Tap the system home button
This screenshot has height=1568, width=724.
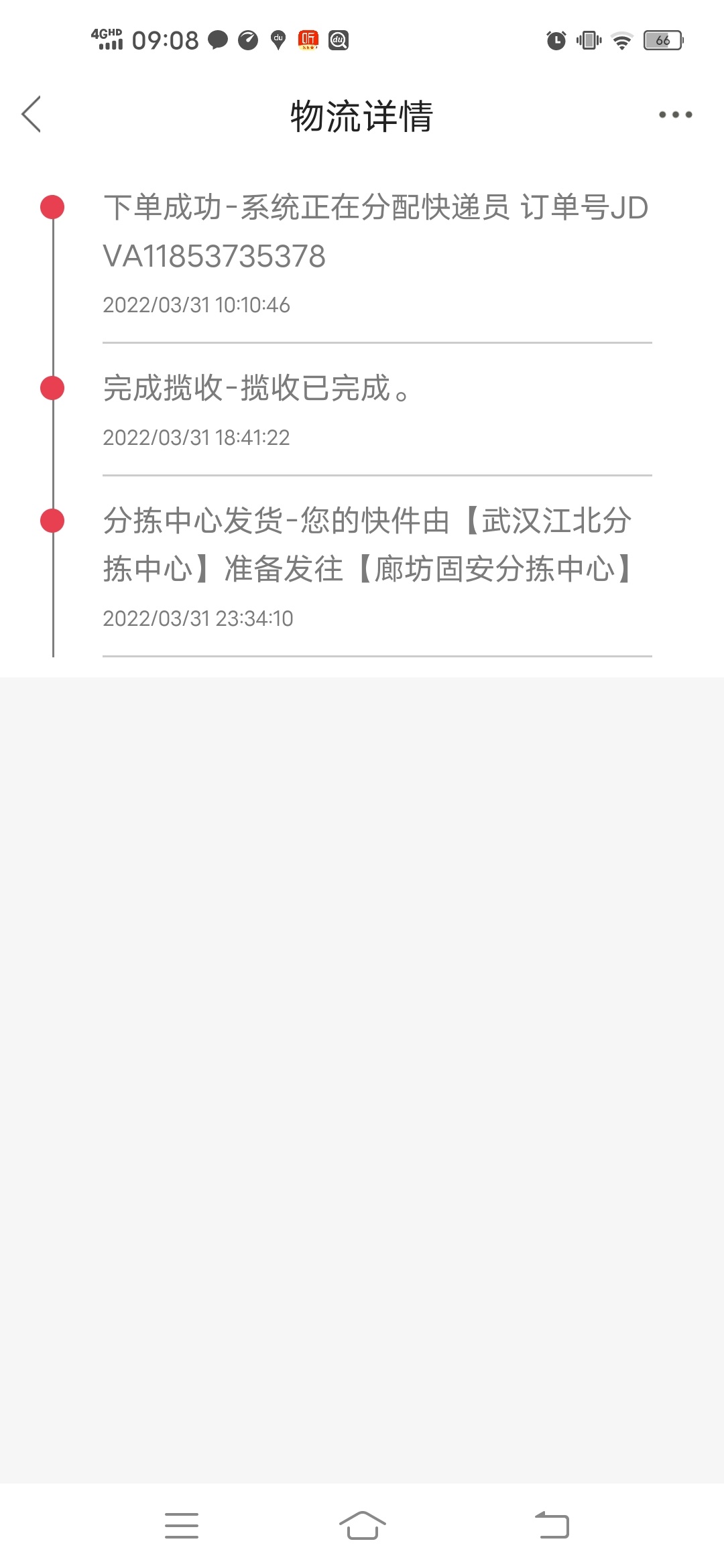coord(362,1526)
